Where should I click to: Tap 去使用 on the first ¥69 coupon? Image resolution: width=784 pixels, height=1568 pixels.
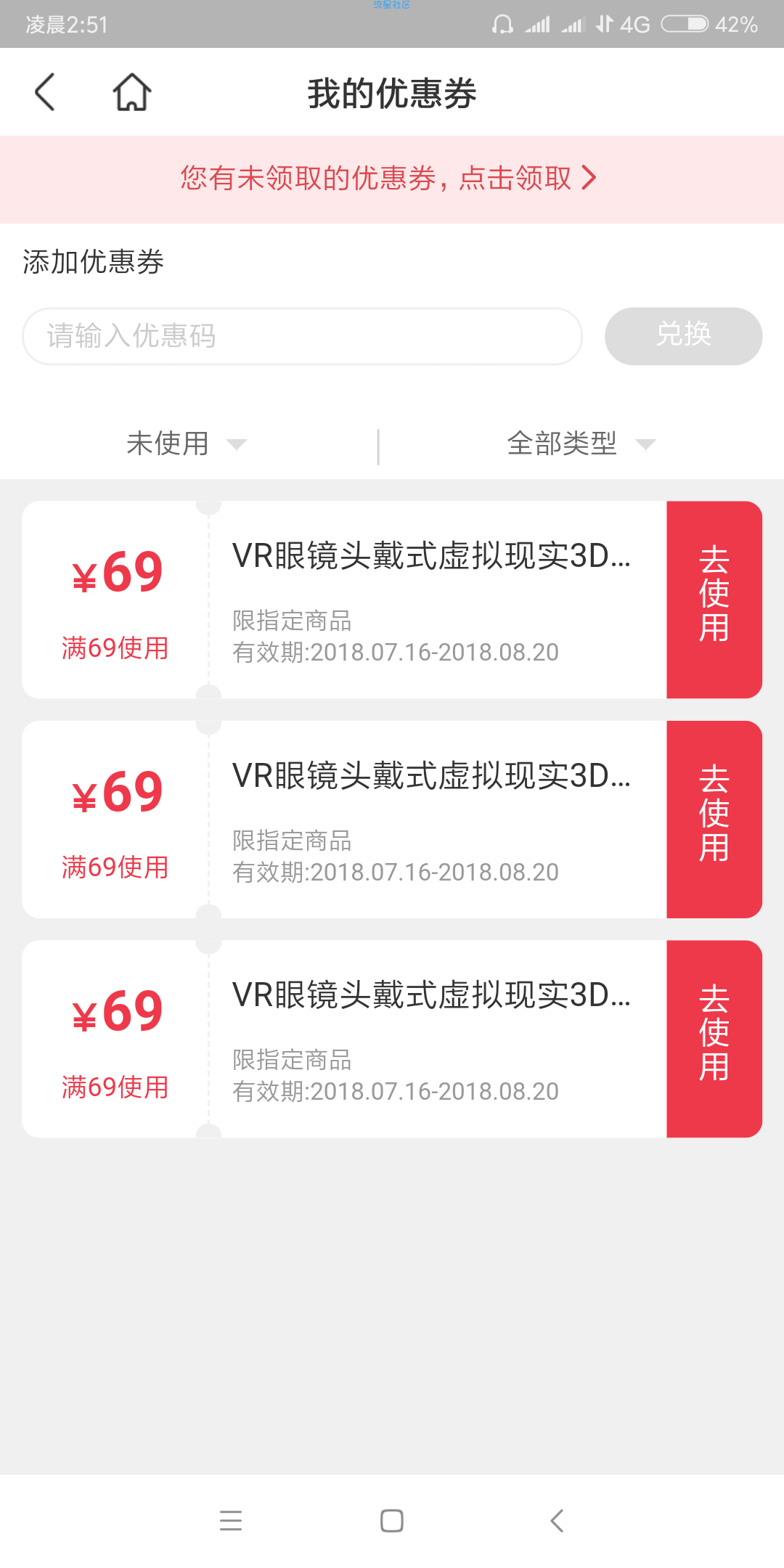pos(714,600)
